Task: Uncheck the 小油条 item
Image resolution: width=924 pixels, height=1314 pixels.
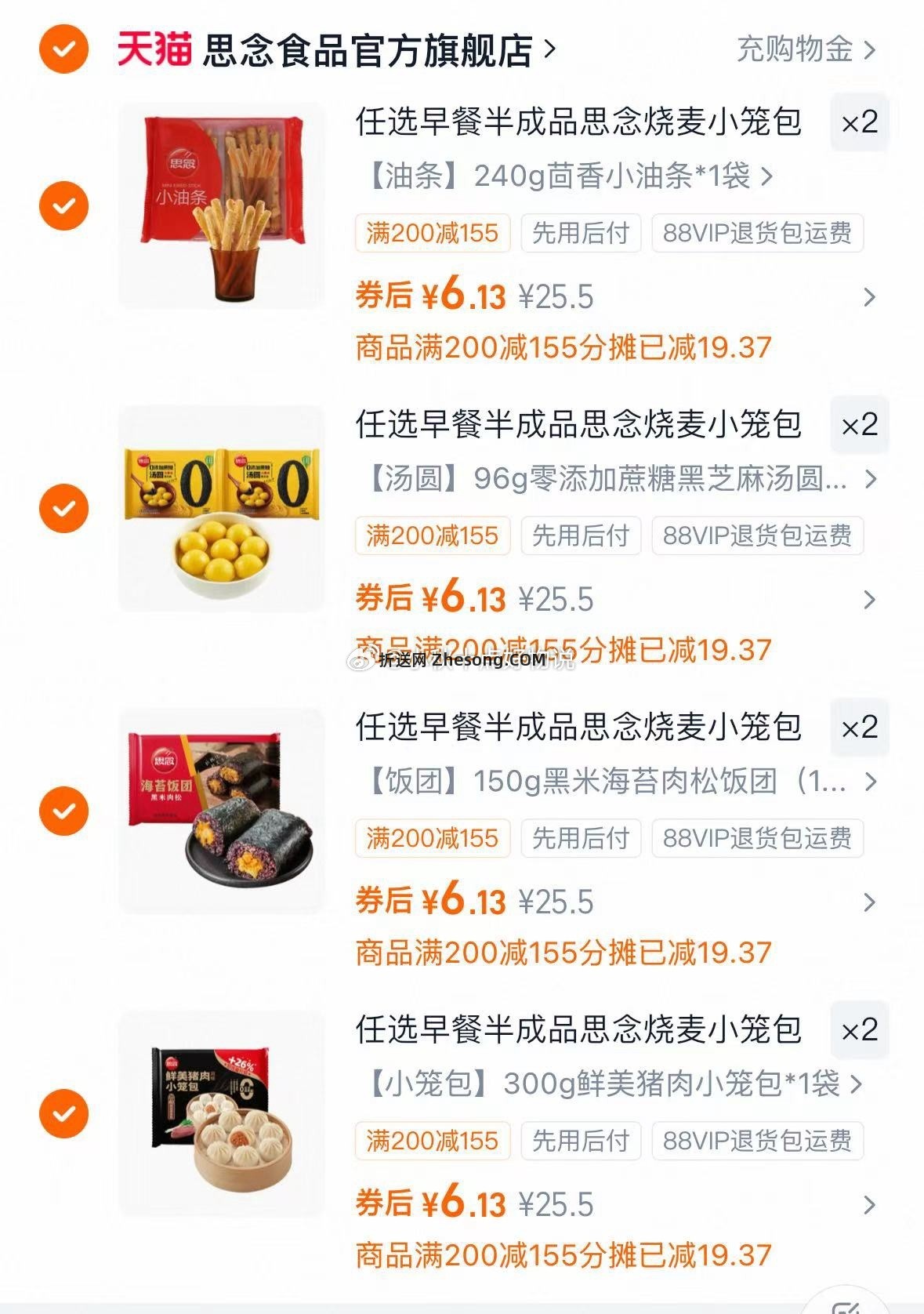Action: pyautogui.click(x=63, y=206)
